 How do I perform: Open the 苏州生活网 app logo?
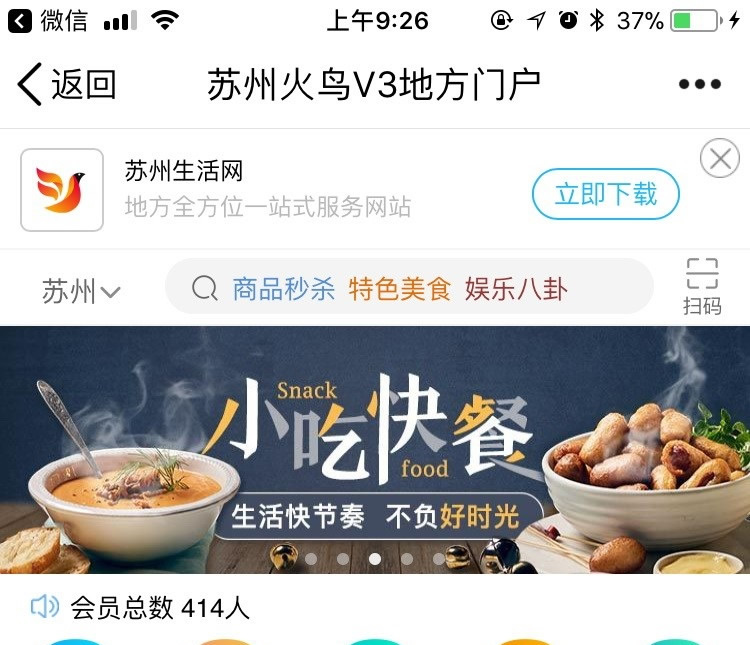pos(62,190)
